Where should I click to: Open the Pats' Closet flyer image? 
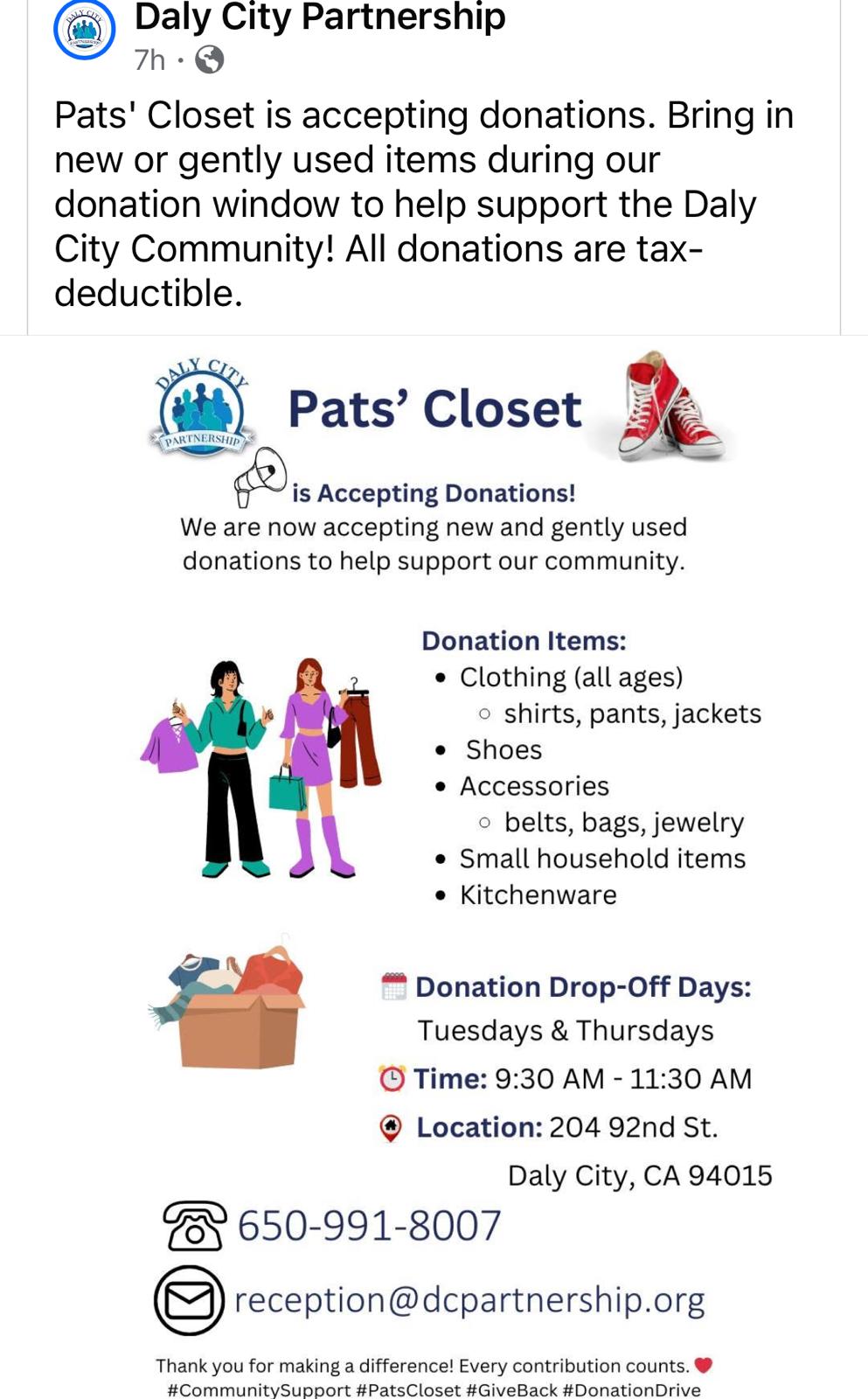pyautogui.click(x=434, y=866)
